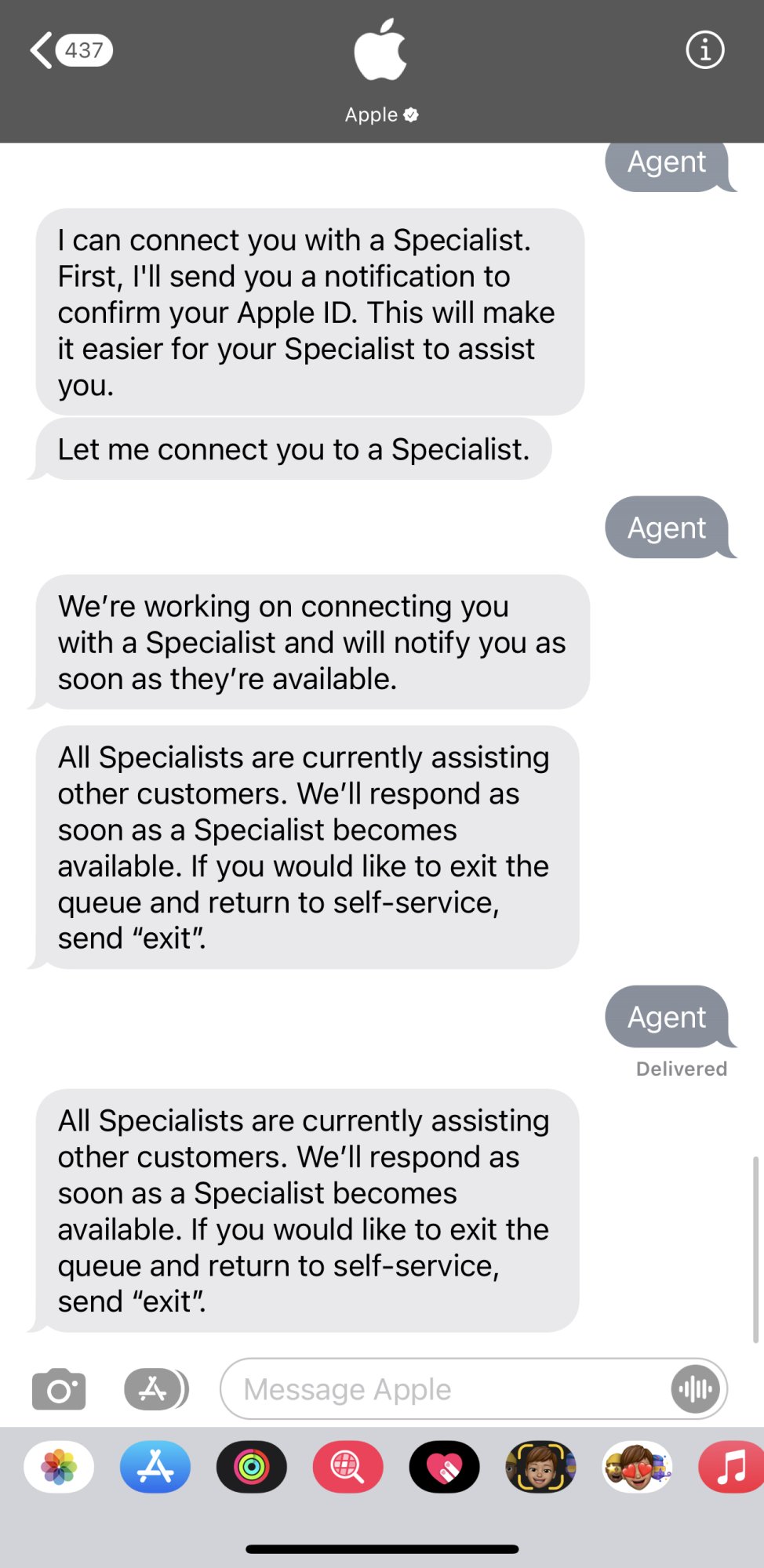This screenshot has width=764, height=1568.
Task: Open the image search app
Action: (x=348, y=1467)
